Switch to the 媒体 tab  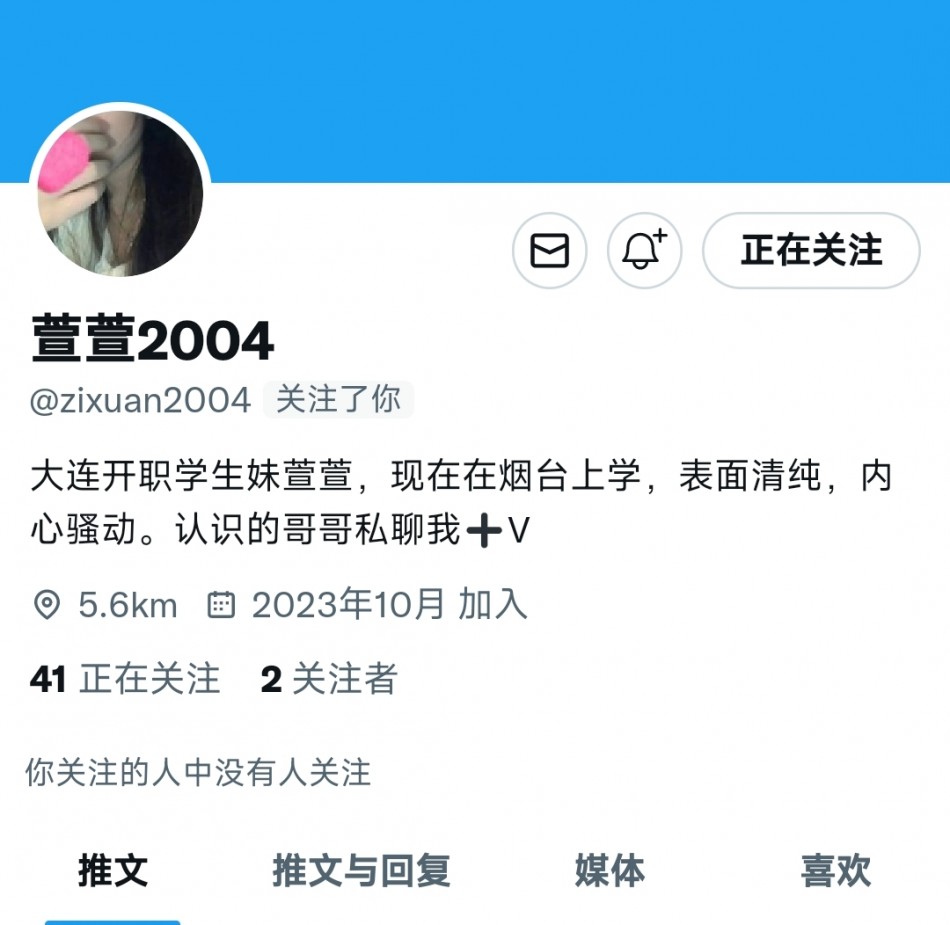(609, 870)
